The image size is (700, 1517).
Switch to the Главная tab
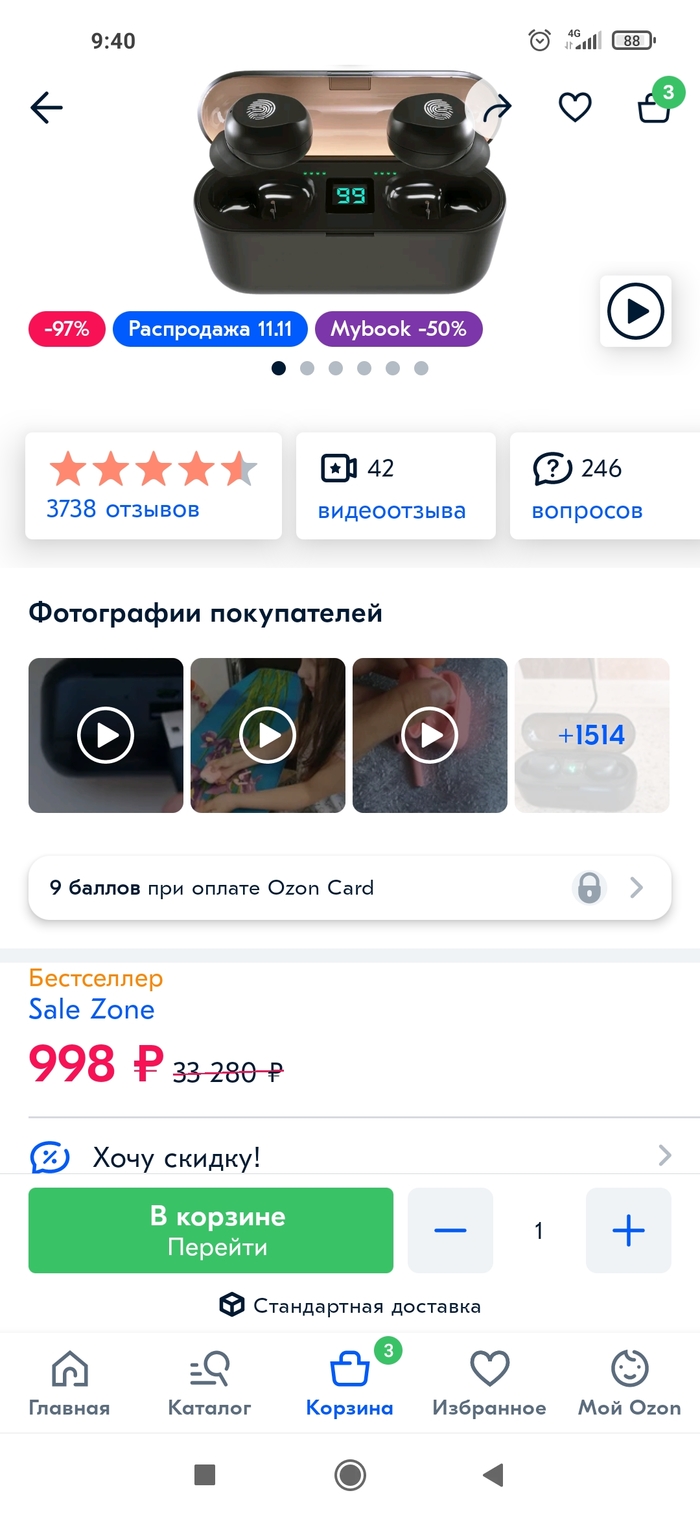(x=69, y=1383)
